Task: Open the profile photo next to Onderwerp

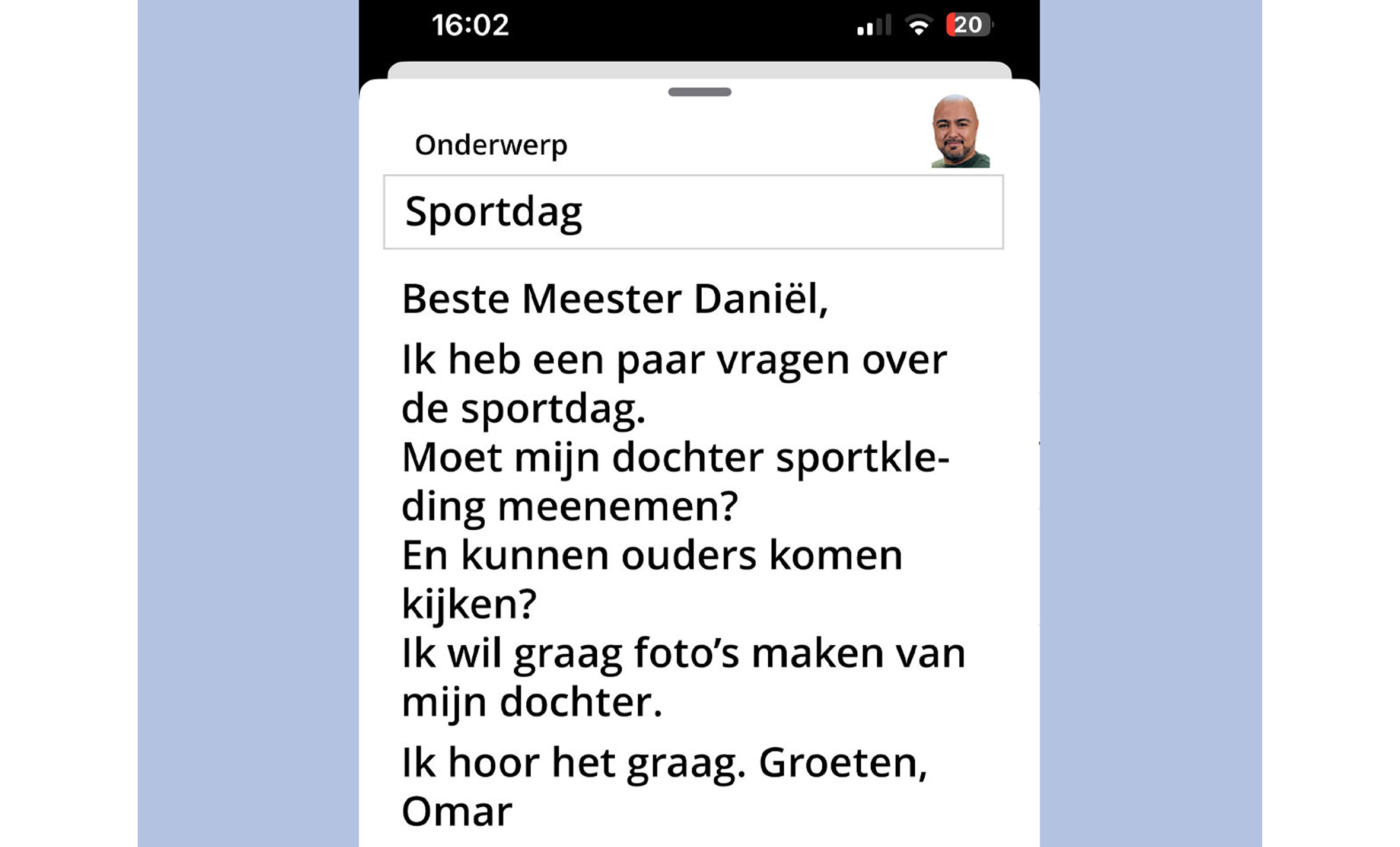Action: (x=960, y=132)
